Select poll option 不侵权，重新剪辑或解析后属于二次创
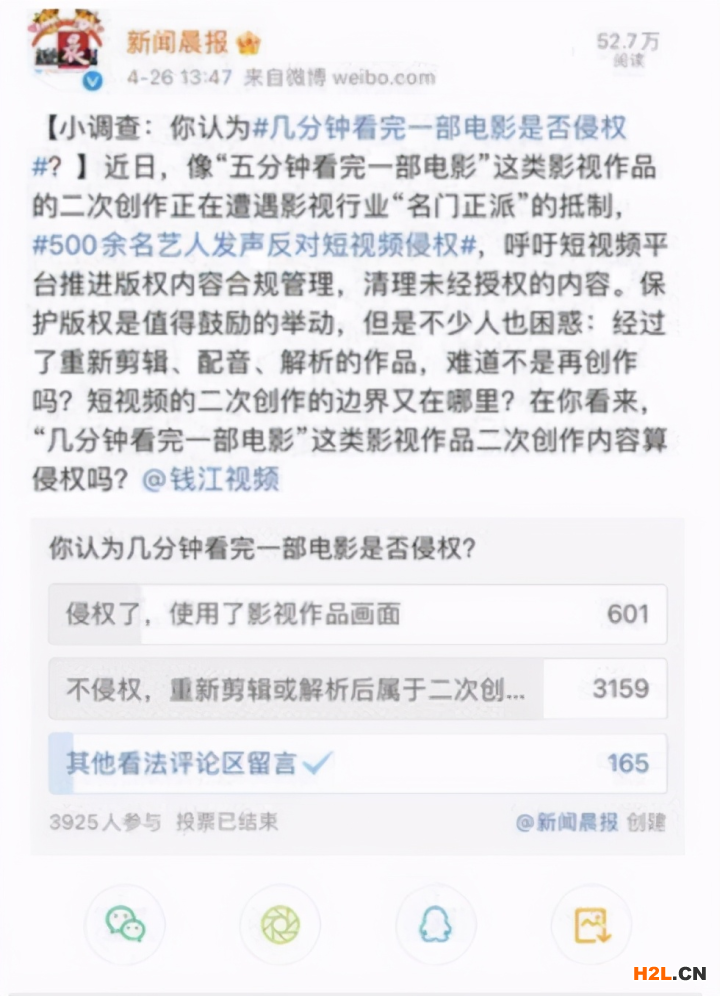The height and width of the screenshot is (996, 720). point(357,689)
